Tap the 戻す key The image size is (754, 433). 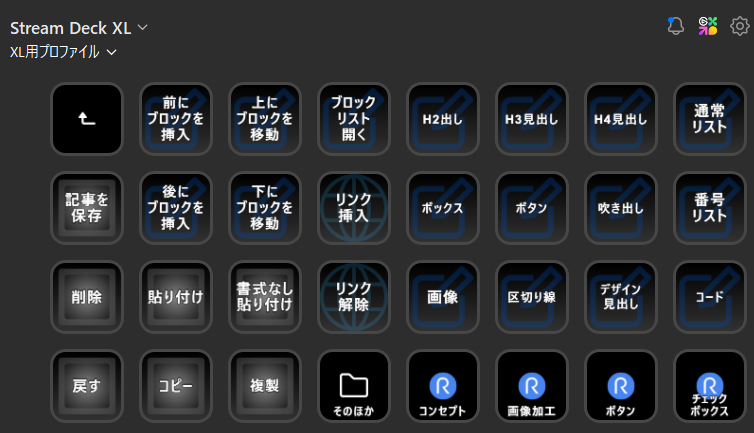pyautogui.click(x=87, y=386)
